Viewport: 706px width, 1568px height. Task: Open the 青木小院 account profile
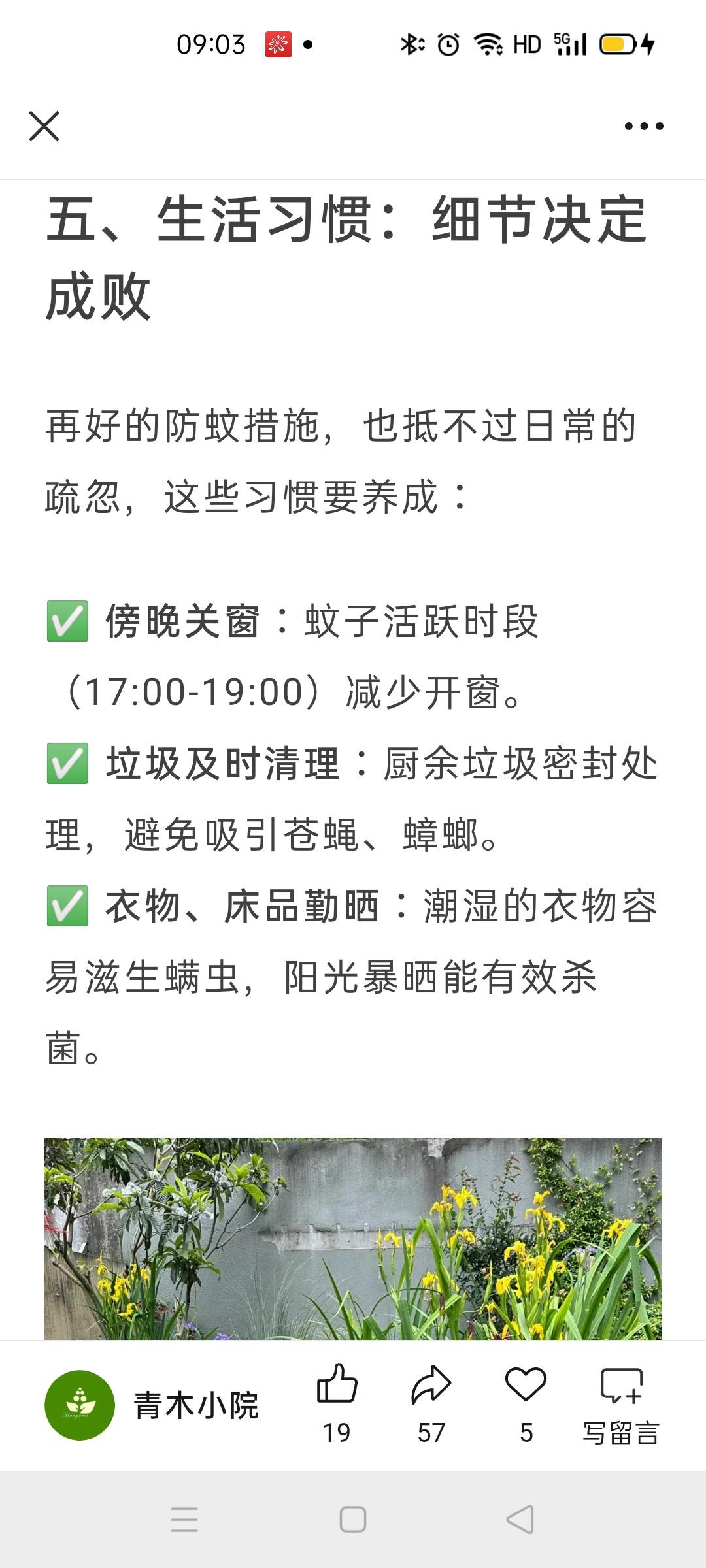(x=152, y=1405)
